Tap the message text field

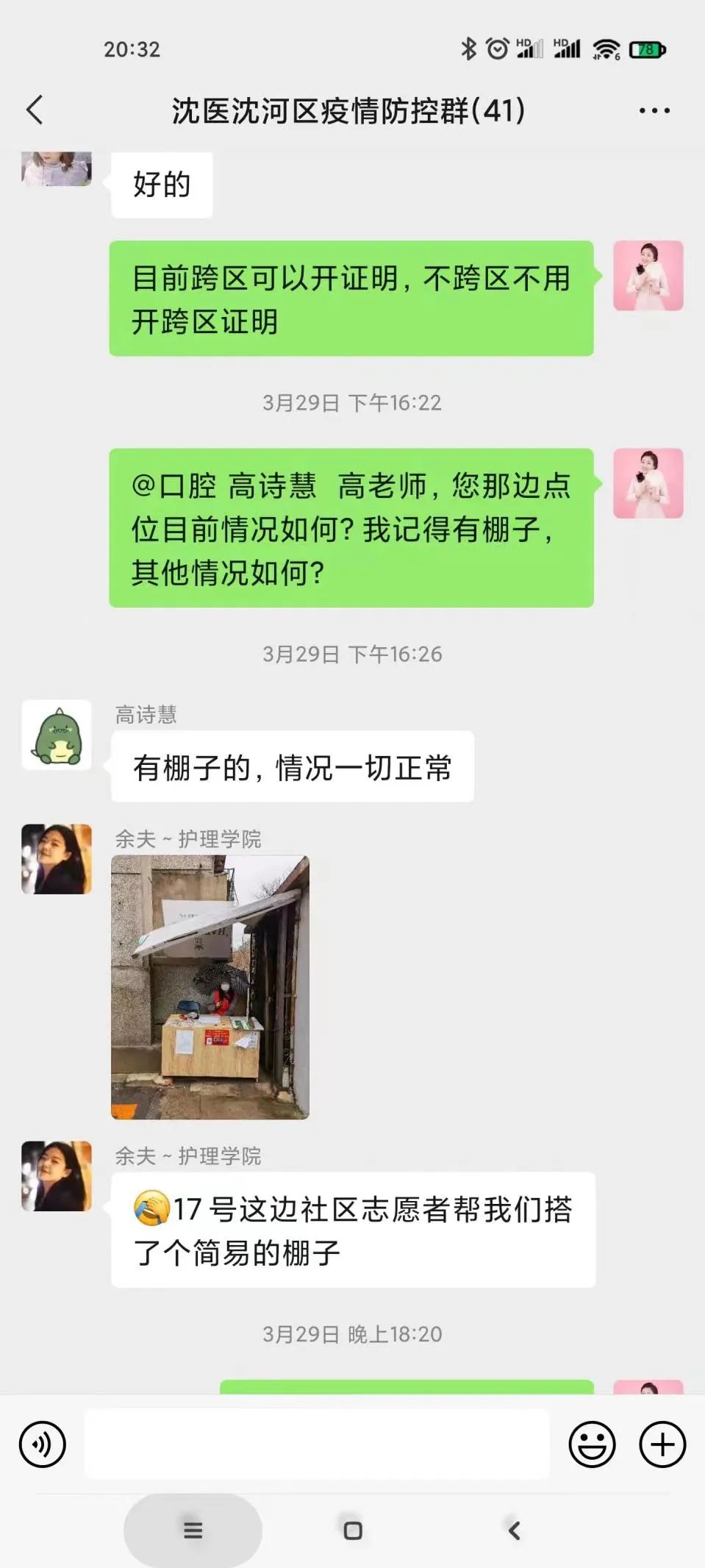pos(316,1444)
